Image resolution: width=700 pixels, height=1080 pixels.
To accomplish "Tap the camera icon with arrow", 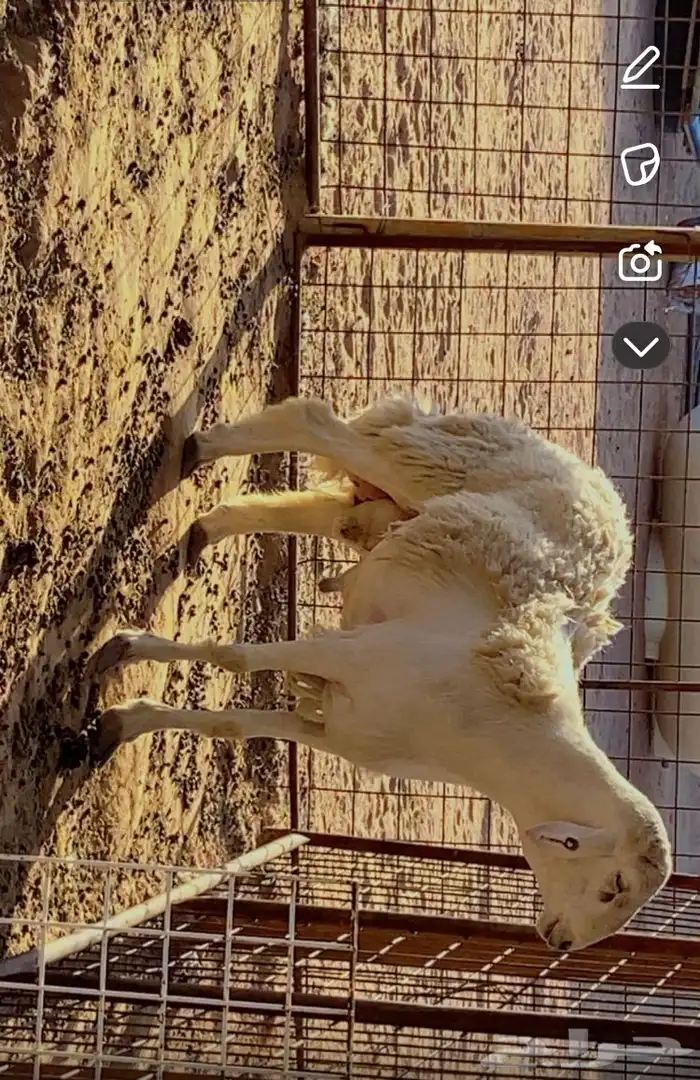I will [x=640, y=261].
